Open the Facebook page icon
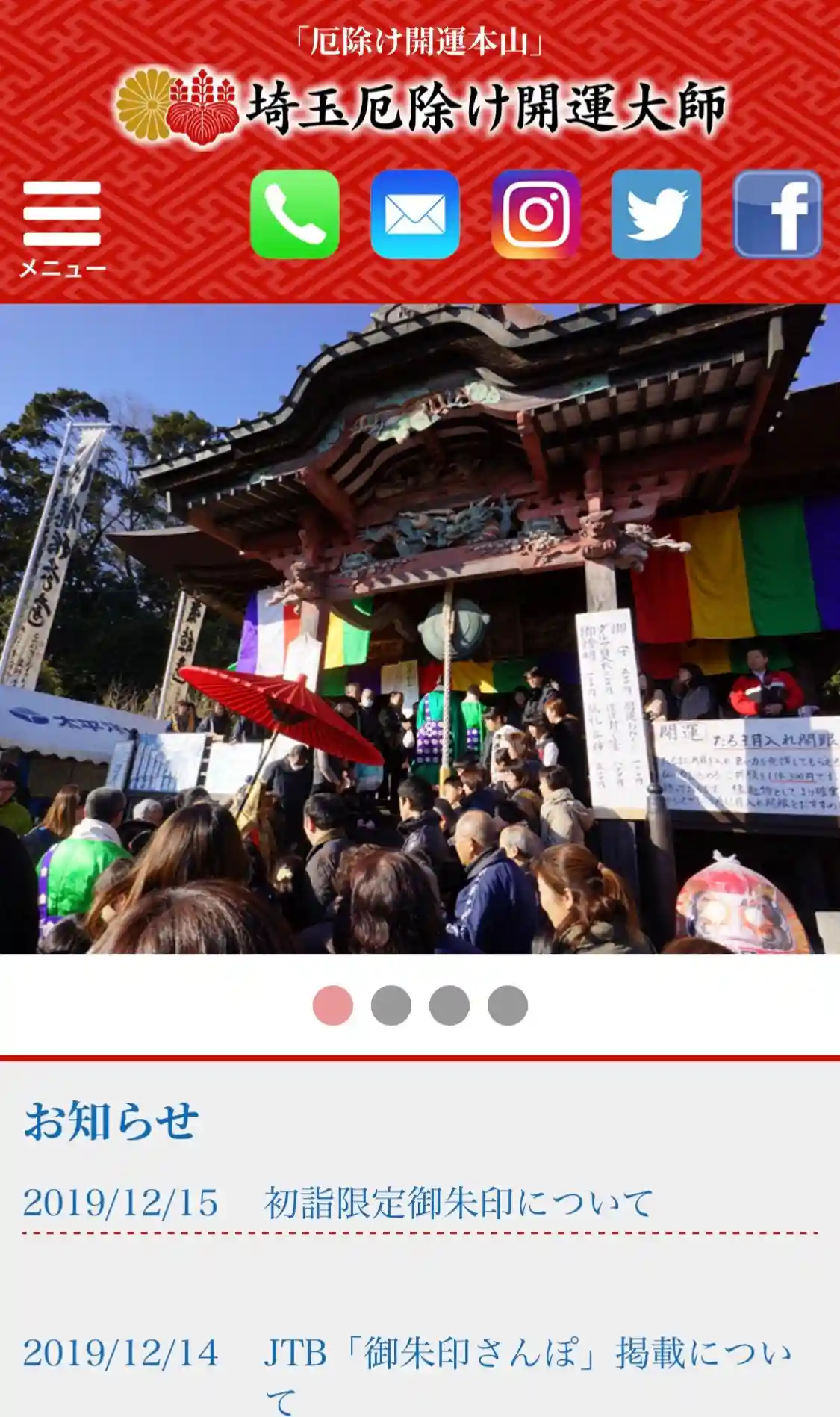Image resolution: width=840 pixels, height=1417 pixels. [x=777, y=214]
